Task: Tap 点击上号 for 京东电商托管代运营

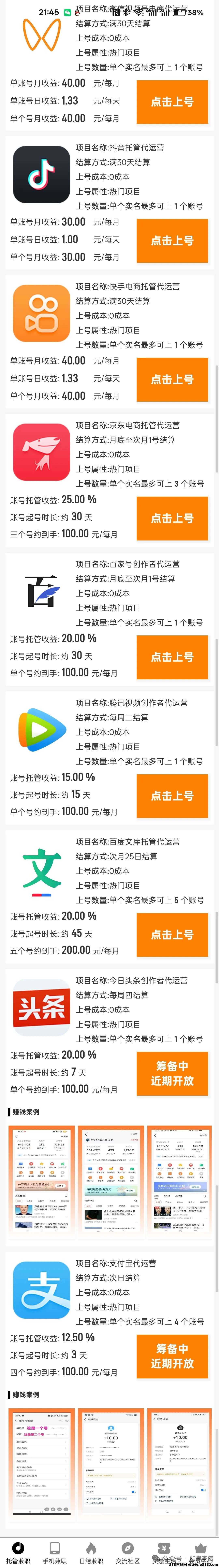Action: point(172,518)
